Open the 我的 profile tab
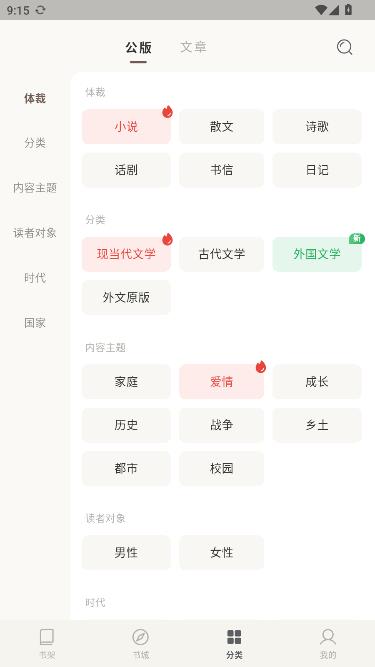The image size is (375, 667). [x=328, y=643]
